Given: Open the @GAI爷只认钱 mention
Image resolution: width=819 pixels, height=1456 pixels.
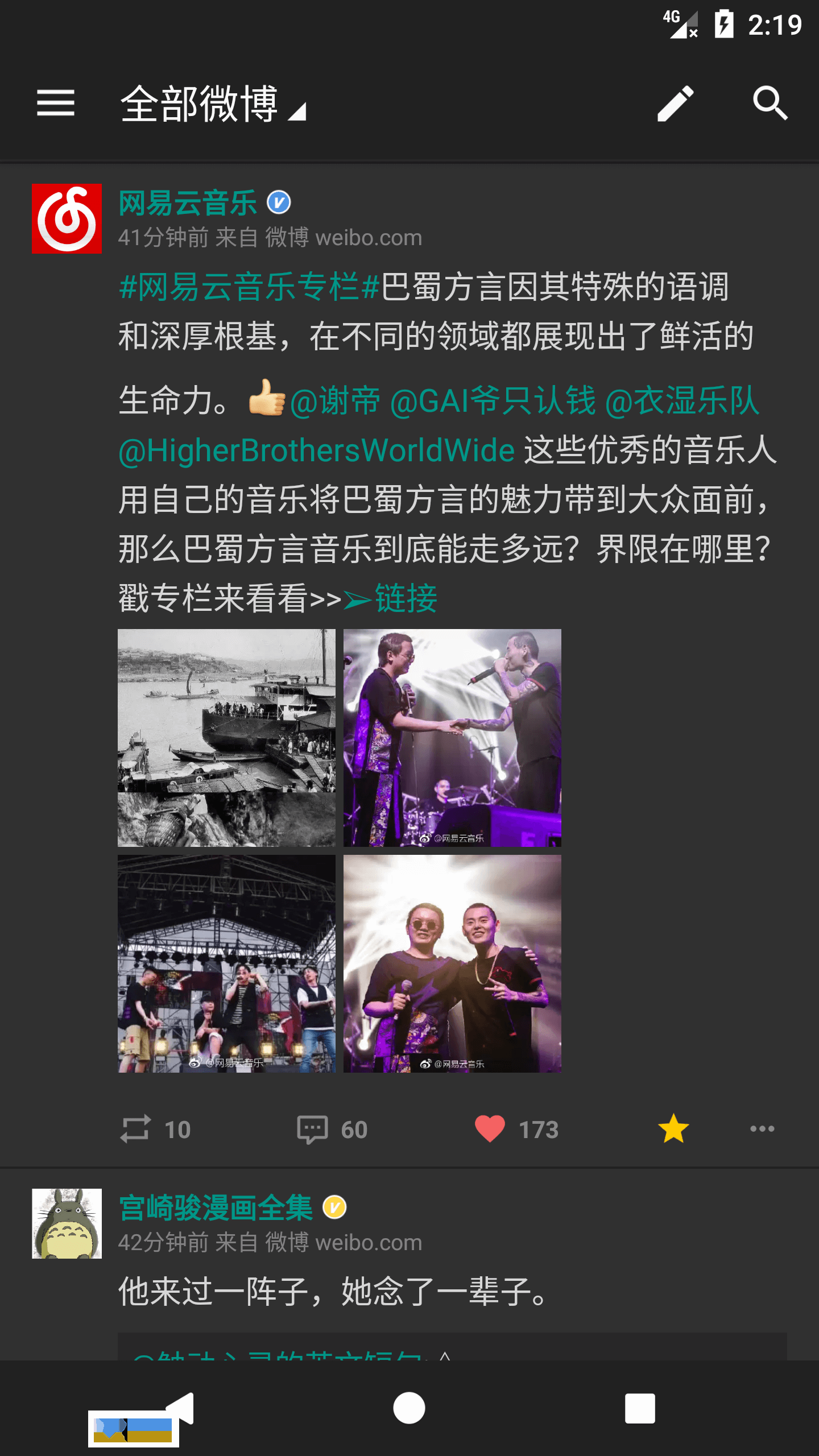Looking at the screenshot, I should coord(493,400).
